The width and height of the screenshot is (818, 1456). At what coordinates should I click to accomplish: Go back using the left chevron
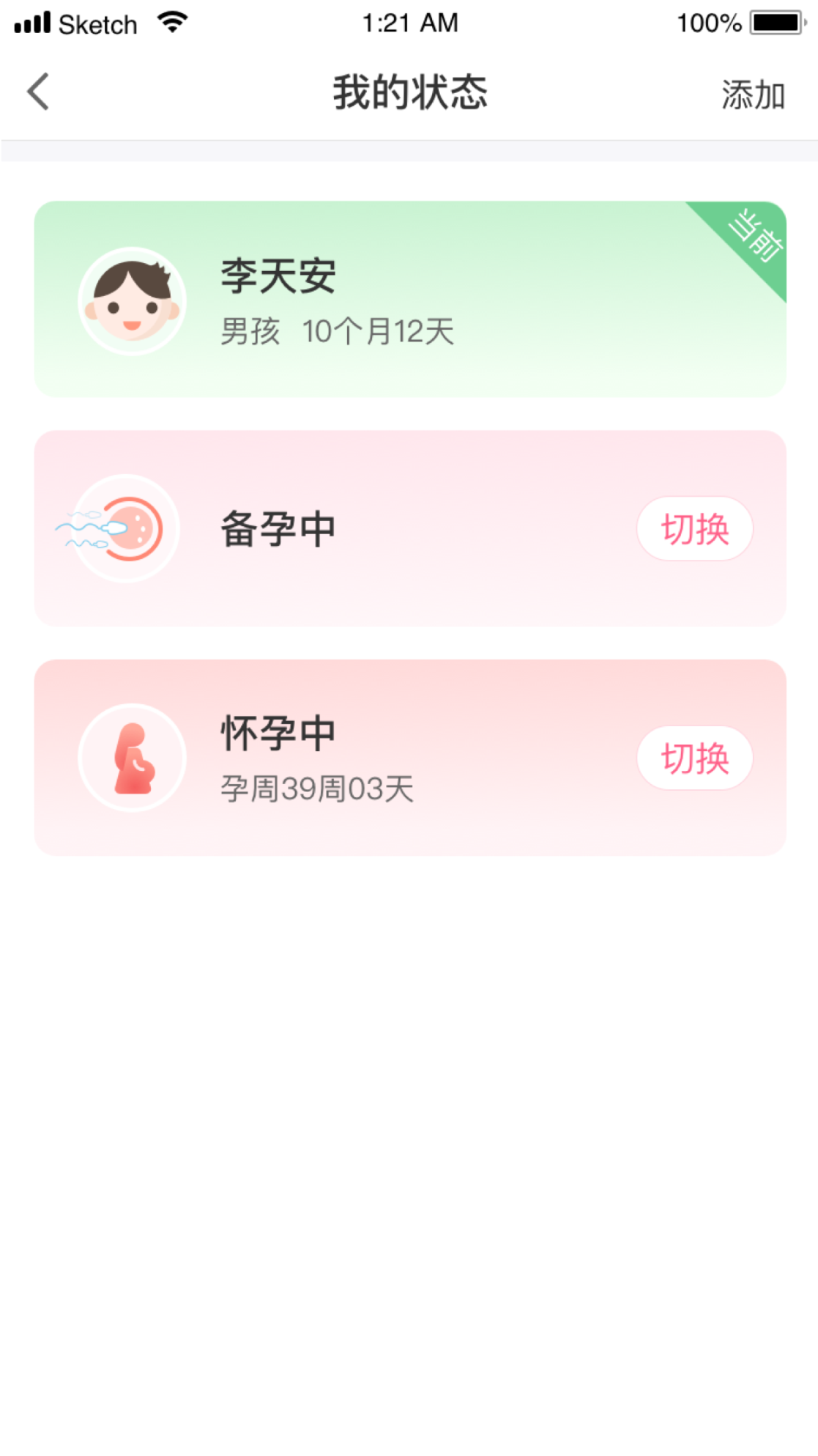pos(37,91)
